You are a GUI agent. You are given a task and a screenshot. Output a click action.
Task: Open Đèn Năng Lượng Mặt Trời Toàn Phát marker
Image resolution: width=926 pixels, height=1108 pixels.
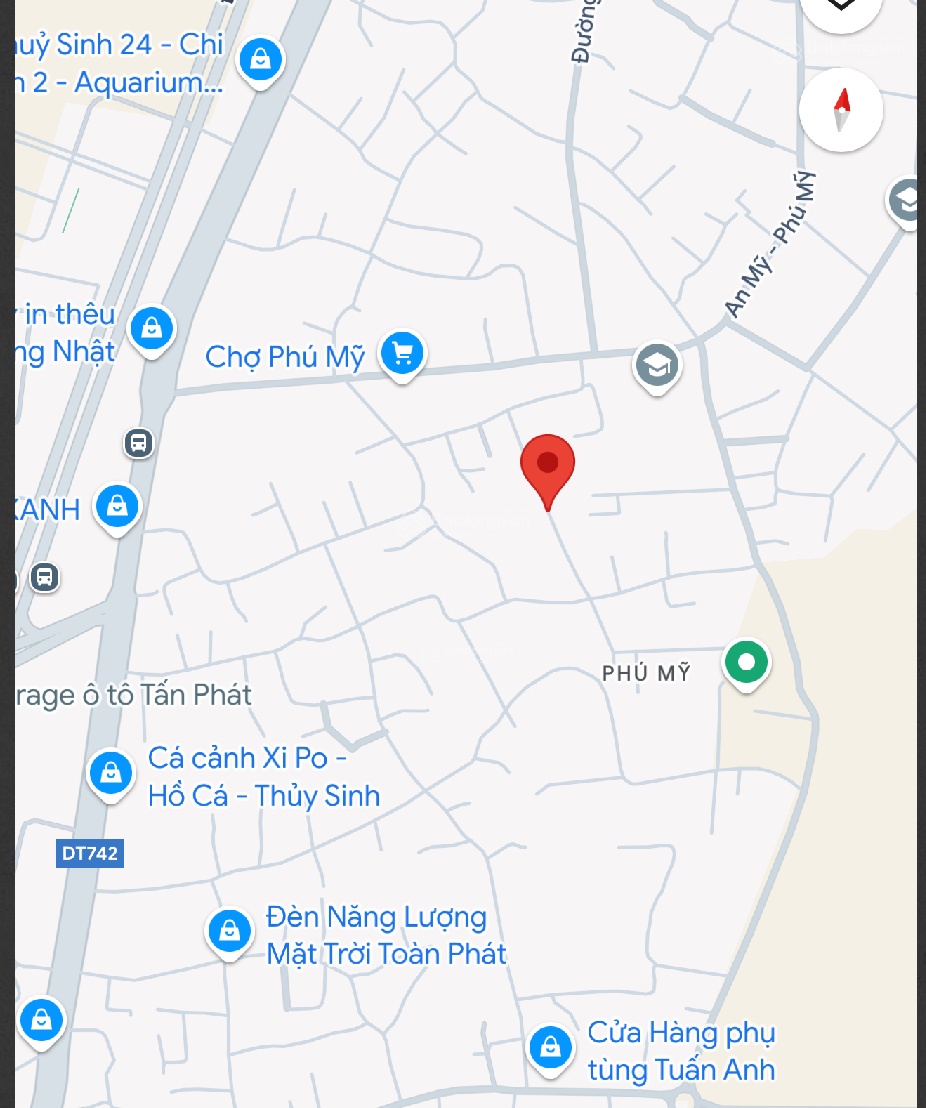pos(229,932)
